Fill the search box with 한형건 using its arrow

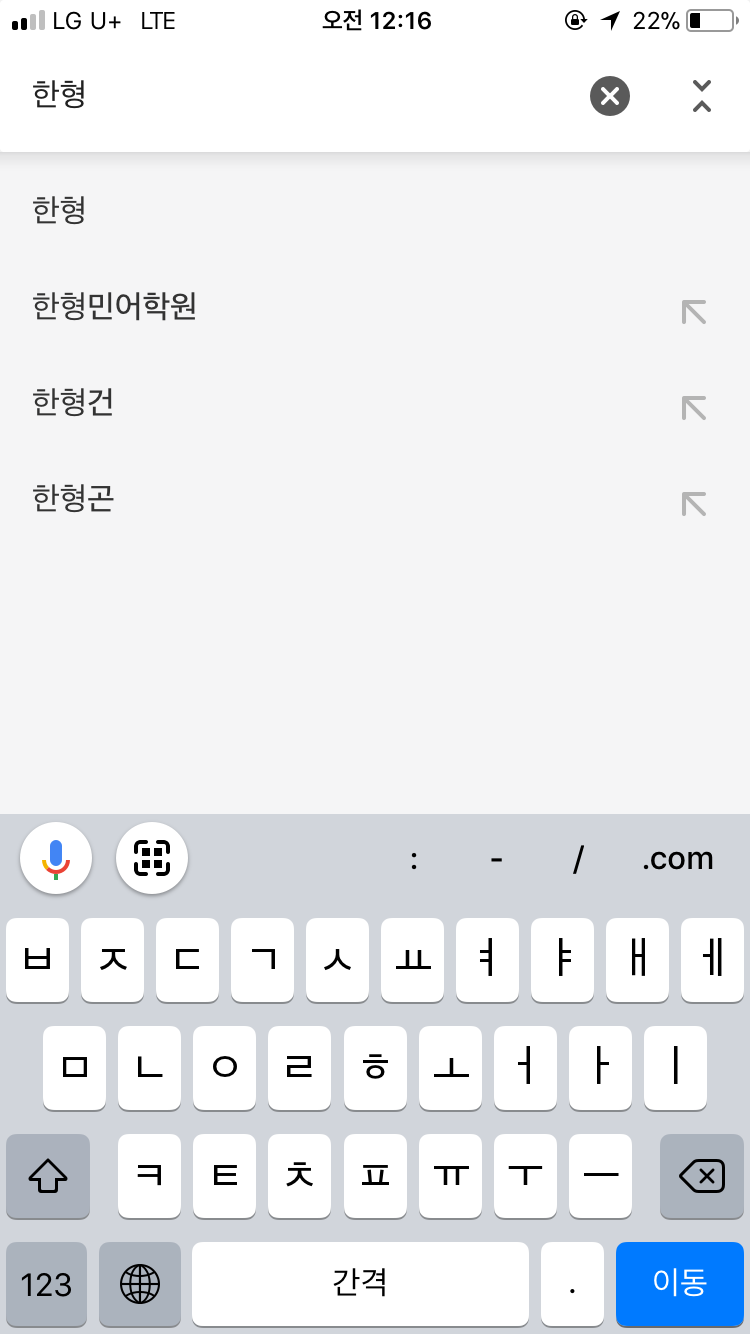point(693,408)
